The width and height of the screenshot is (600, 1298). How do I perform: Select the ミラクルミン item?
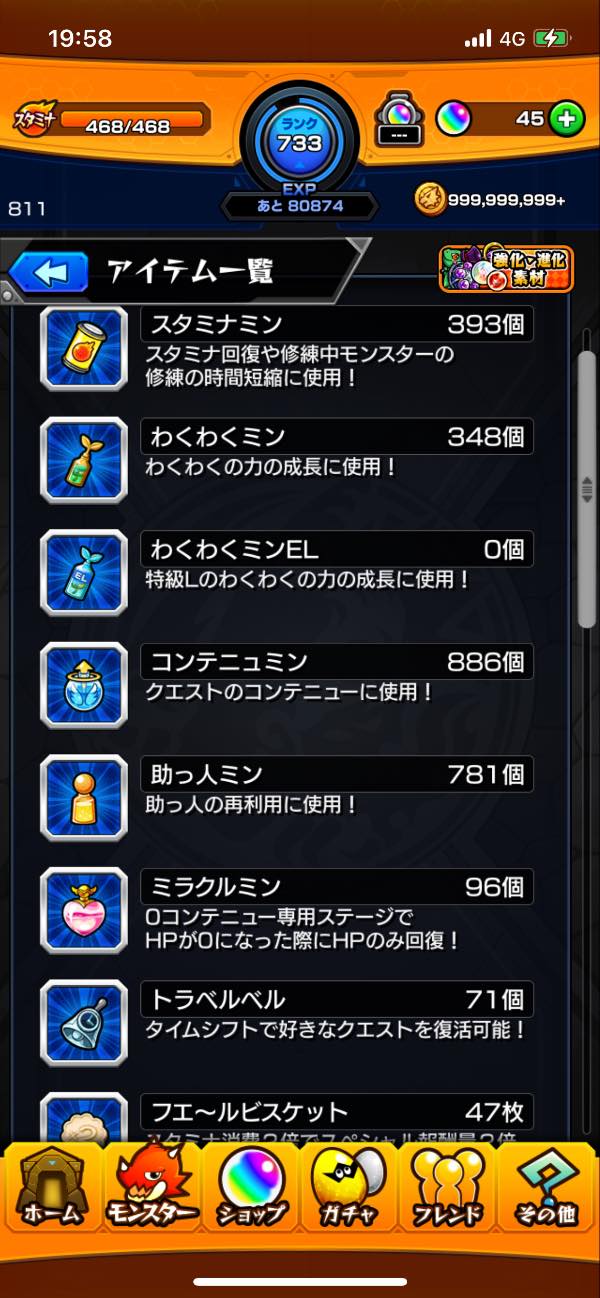pyautogui.click(x=287, y=910)
